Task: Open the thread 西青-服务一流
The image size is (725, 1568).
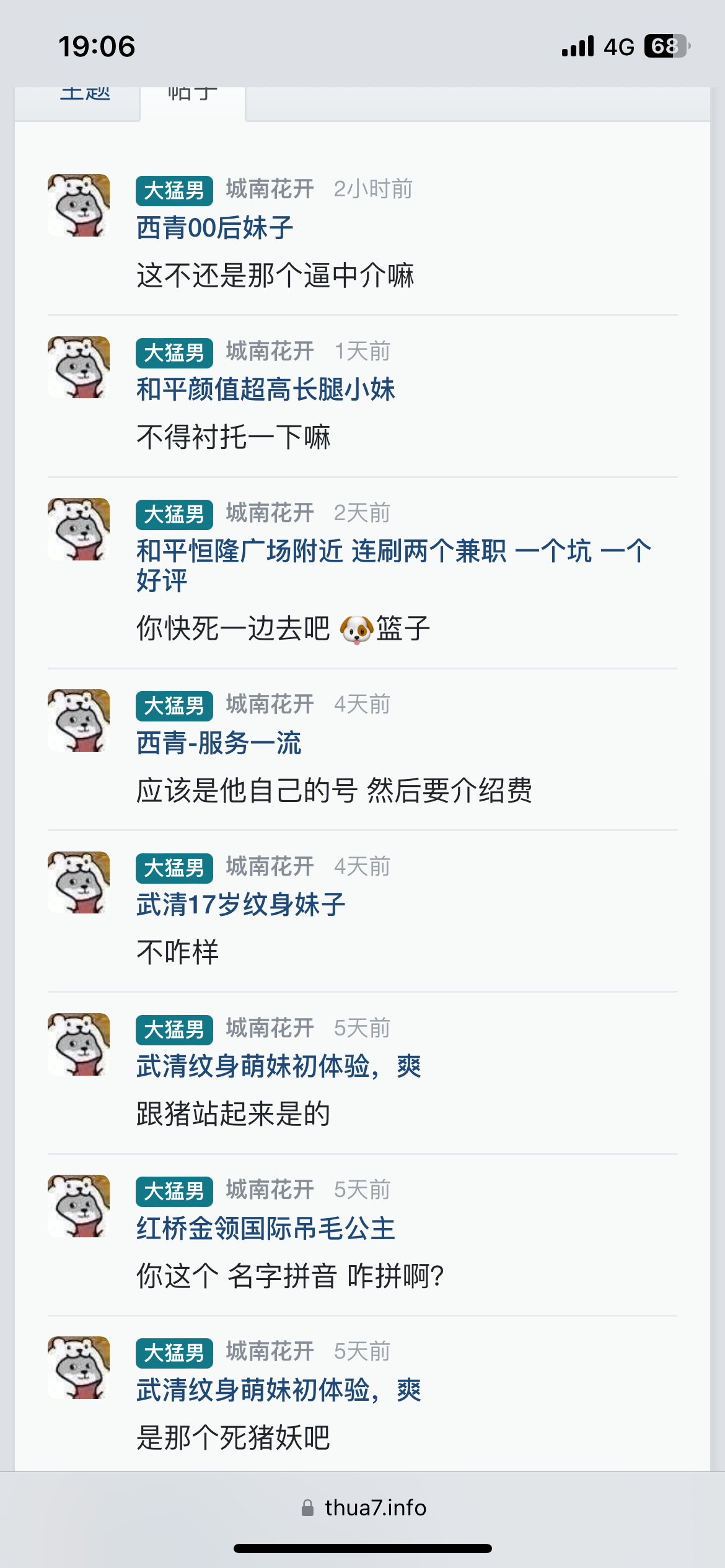Action: [x=219, y=743]
